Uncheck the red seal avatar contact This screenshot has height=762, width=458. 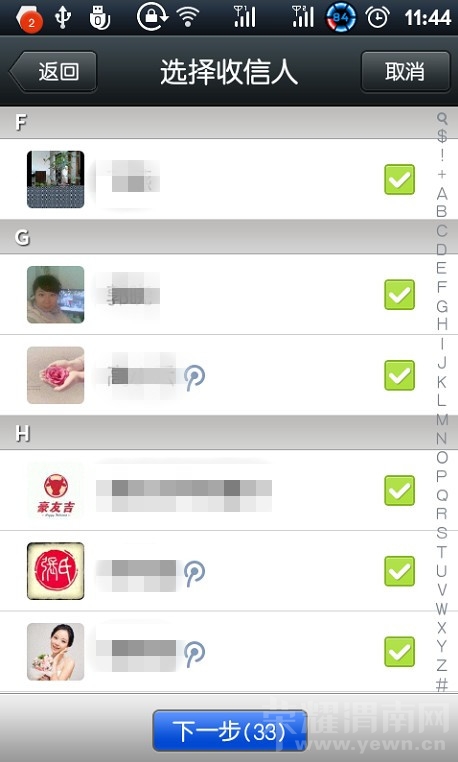click(400, 571)
